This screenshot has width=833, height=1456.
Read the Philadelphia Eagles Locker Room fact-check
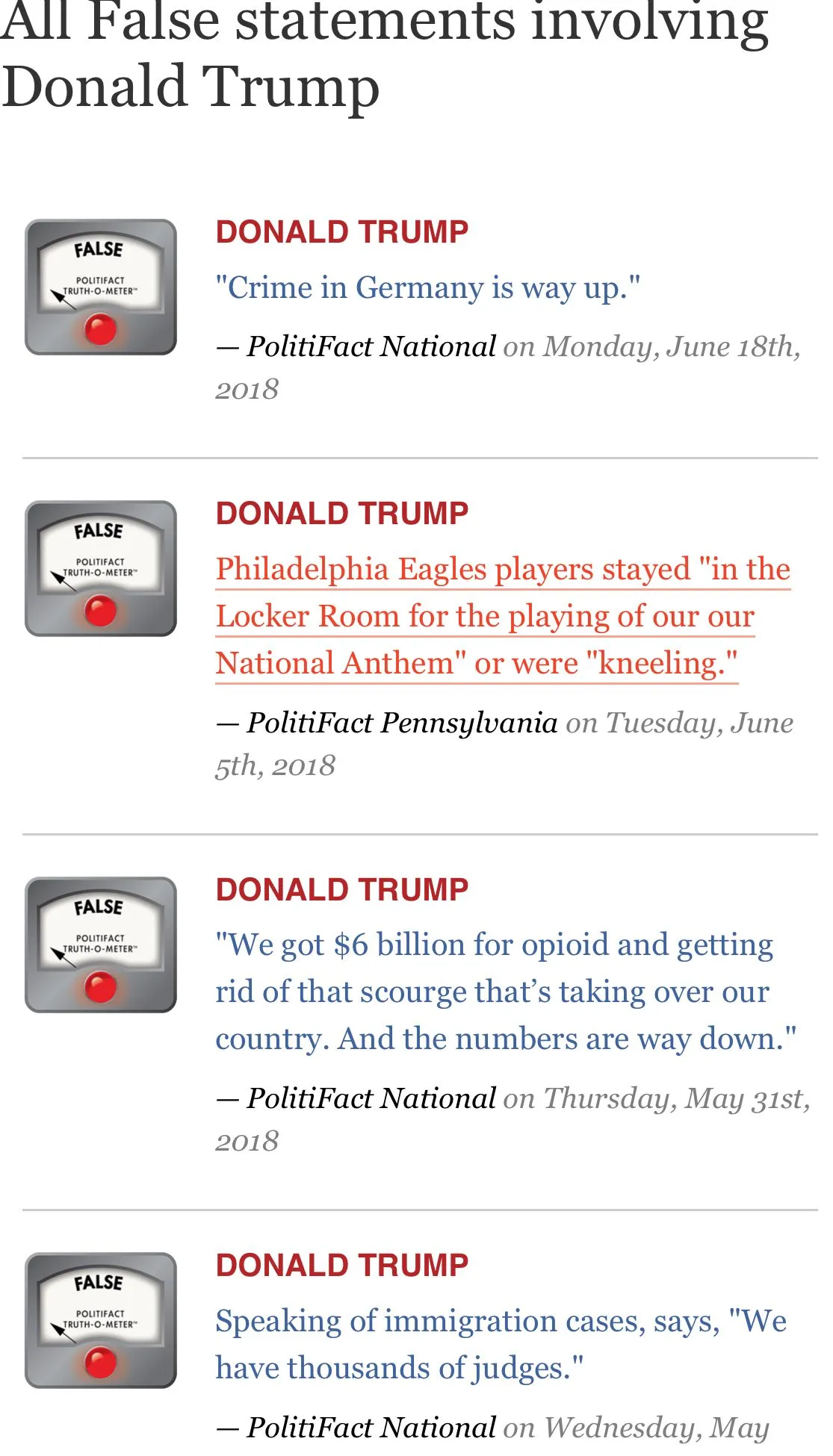502,616
